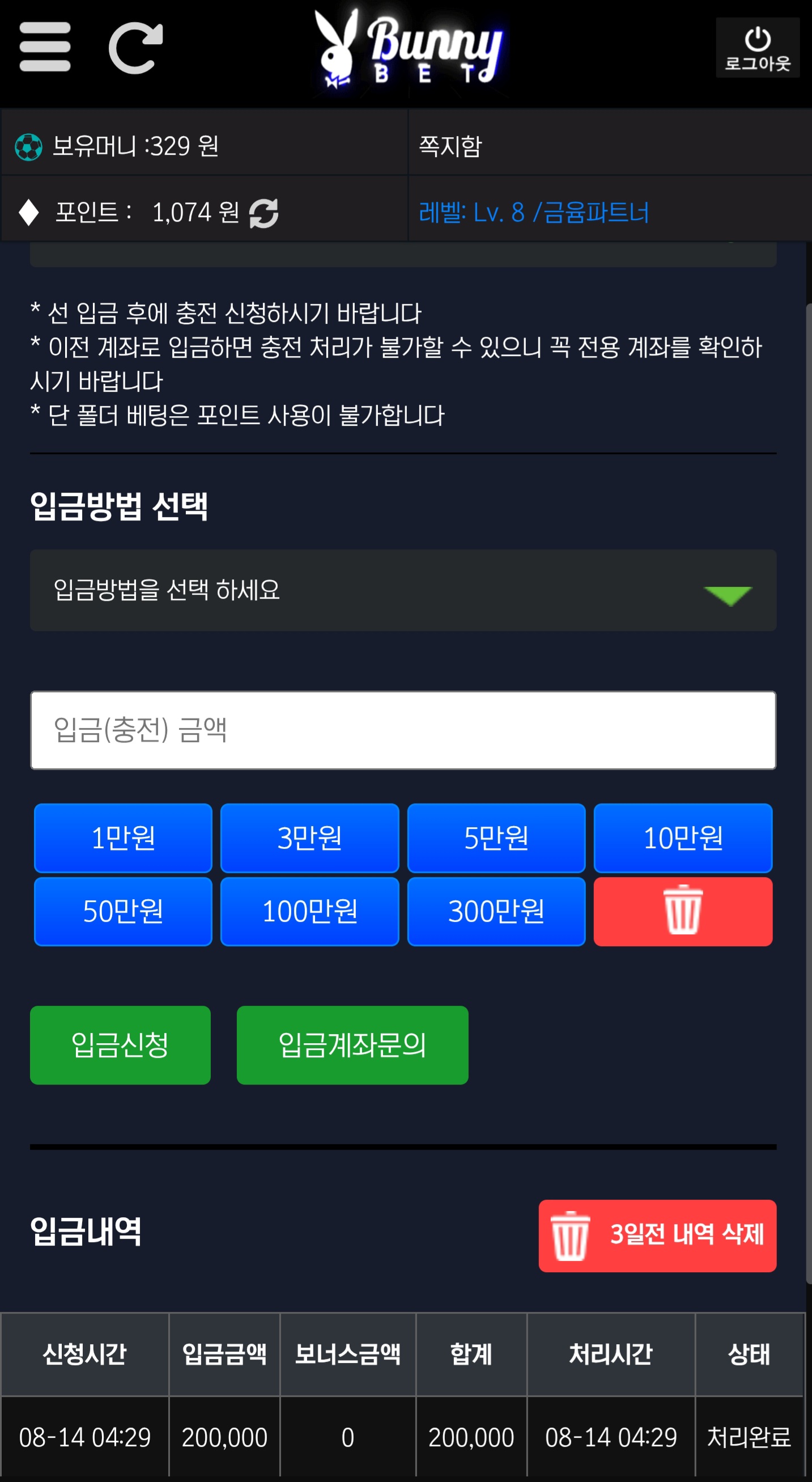This screenshot has width=812, height=1482.
Task: Open the 쪽지함 message box
Action: click(x=450, y=146)
